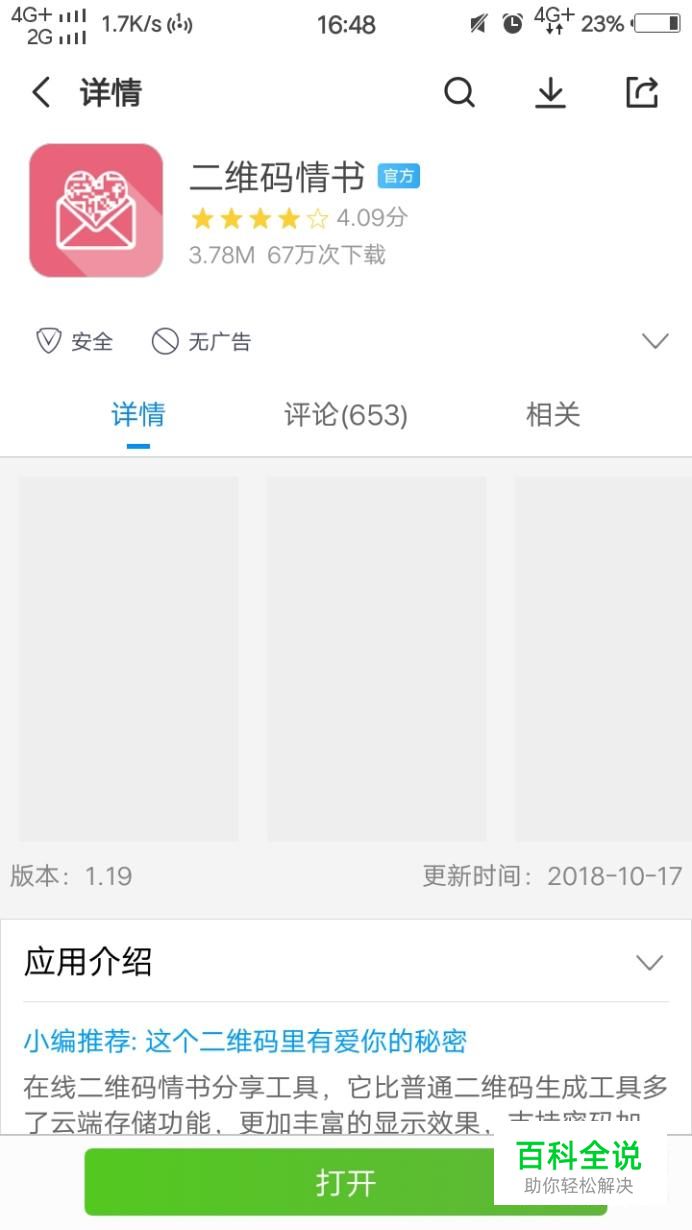Switch to the 相关 tab

553,415
